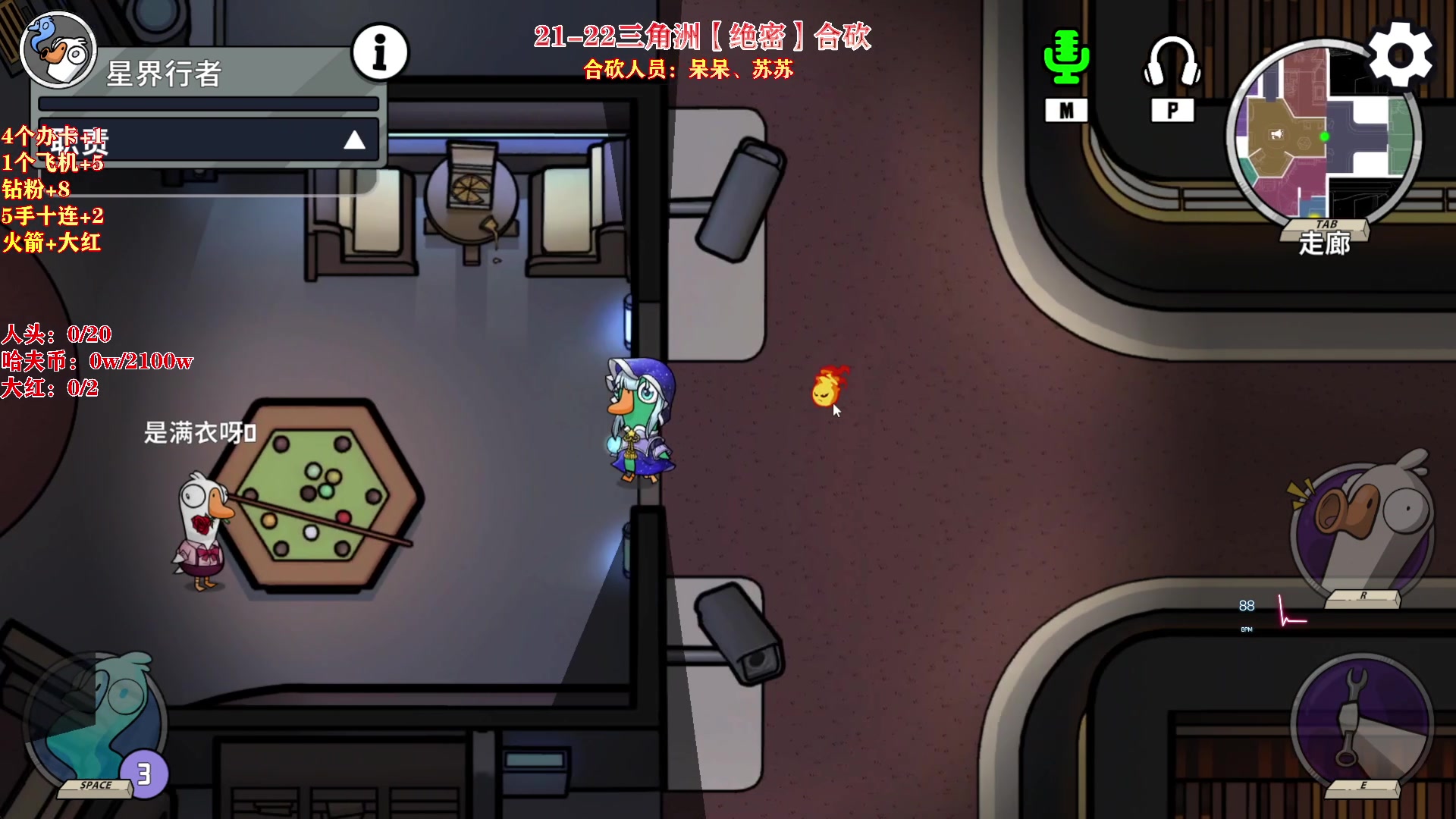Toggle the headphones audio button
Image resolution: width=1456 pixels, height=819 pixels.
(1172, 62)
